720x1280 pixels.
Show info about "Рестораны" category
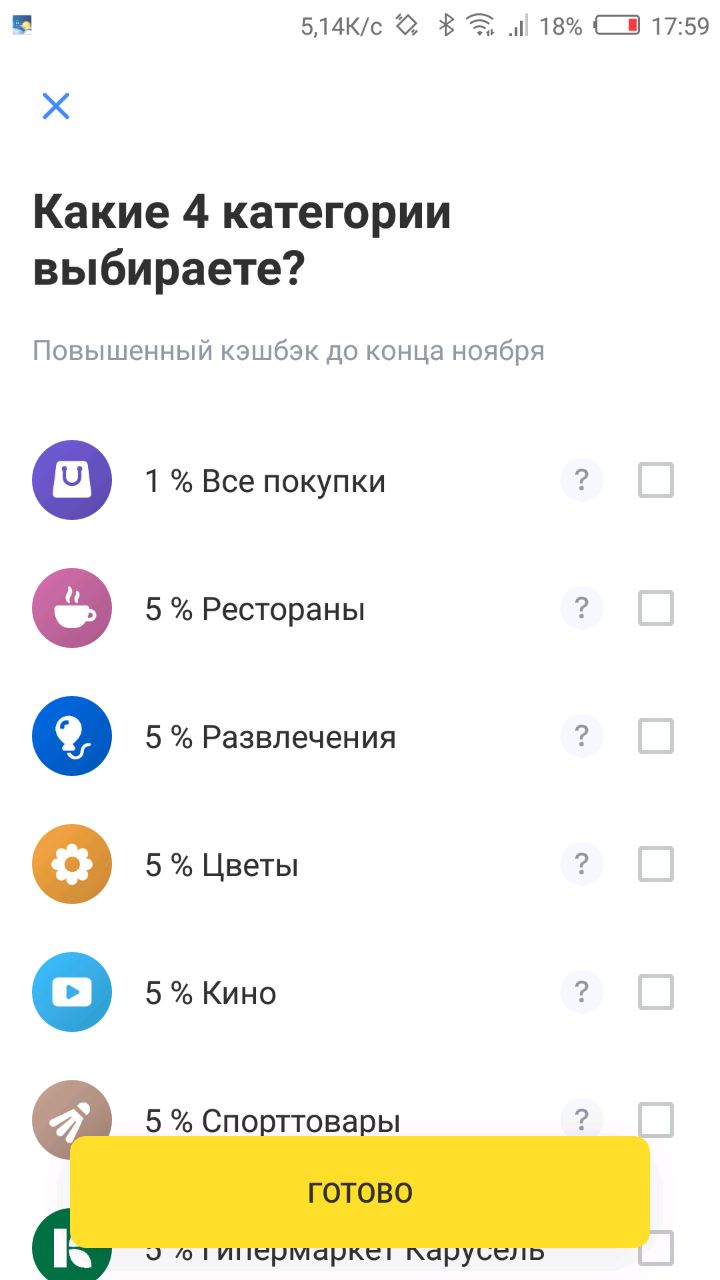click(x=582, y=608)
